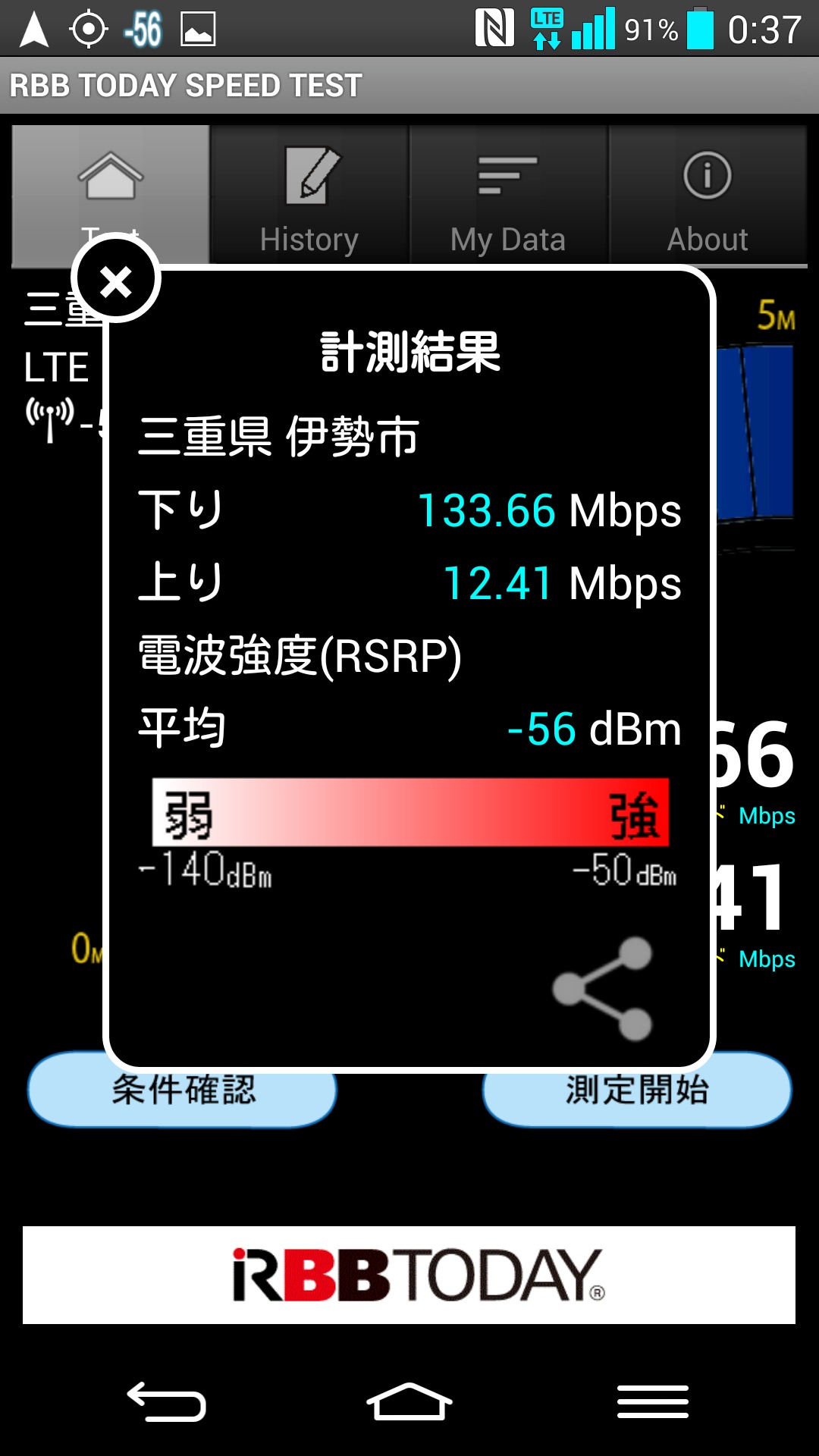
Task: Start measurement with 測定開始 button
Action: (x=637, y=1096)
